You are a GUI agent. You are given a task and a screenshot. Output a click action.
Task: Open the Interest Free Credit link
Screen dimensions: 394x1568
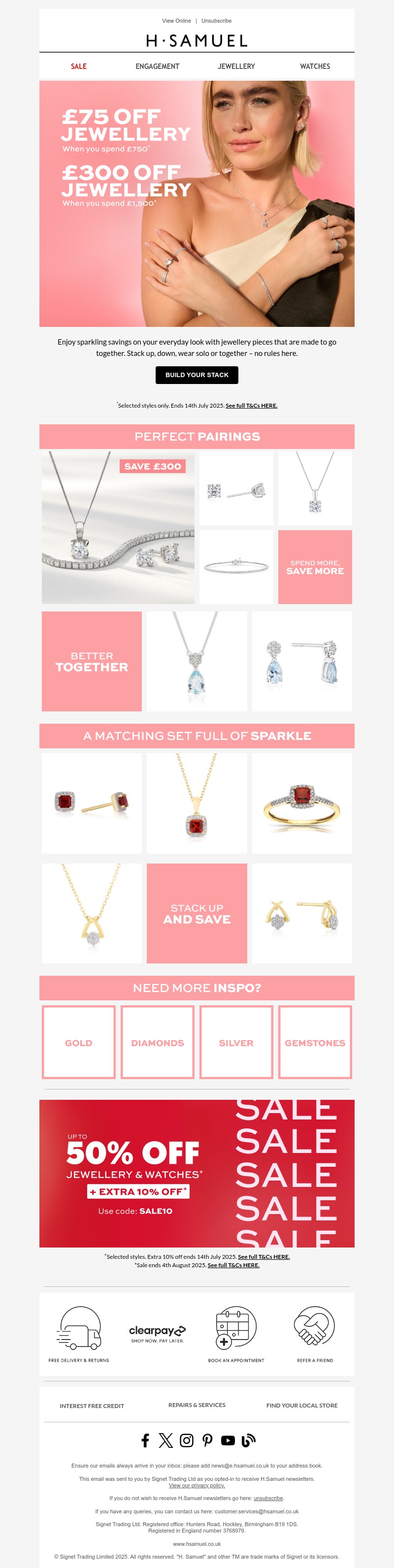point(92,1406)
